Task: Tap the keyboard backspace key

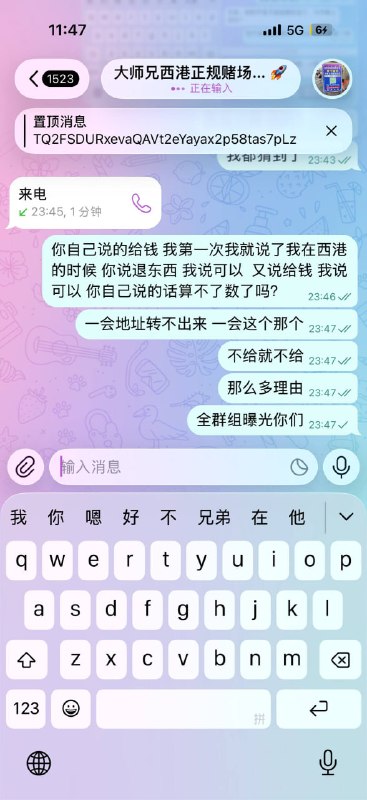Action: 340,661
